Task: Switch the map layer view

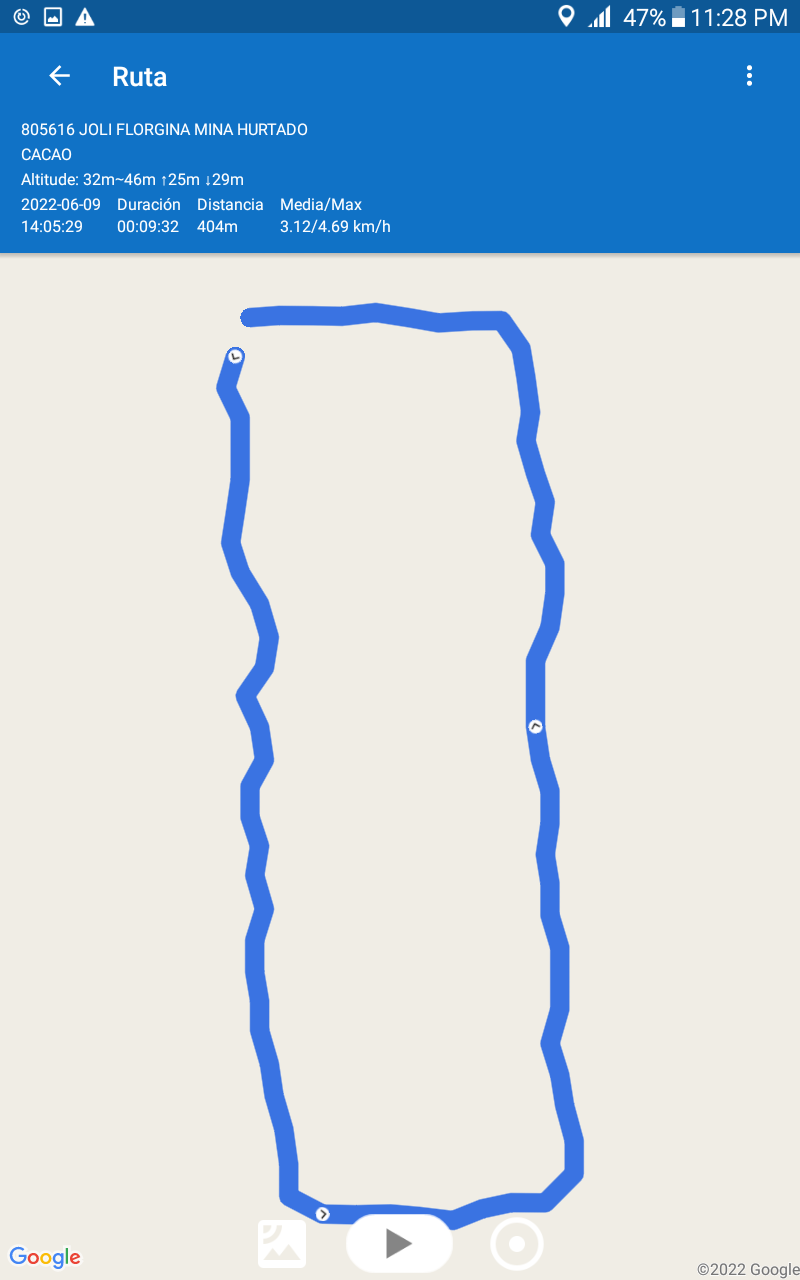Action: (282, 1244)
